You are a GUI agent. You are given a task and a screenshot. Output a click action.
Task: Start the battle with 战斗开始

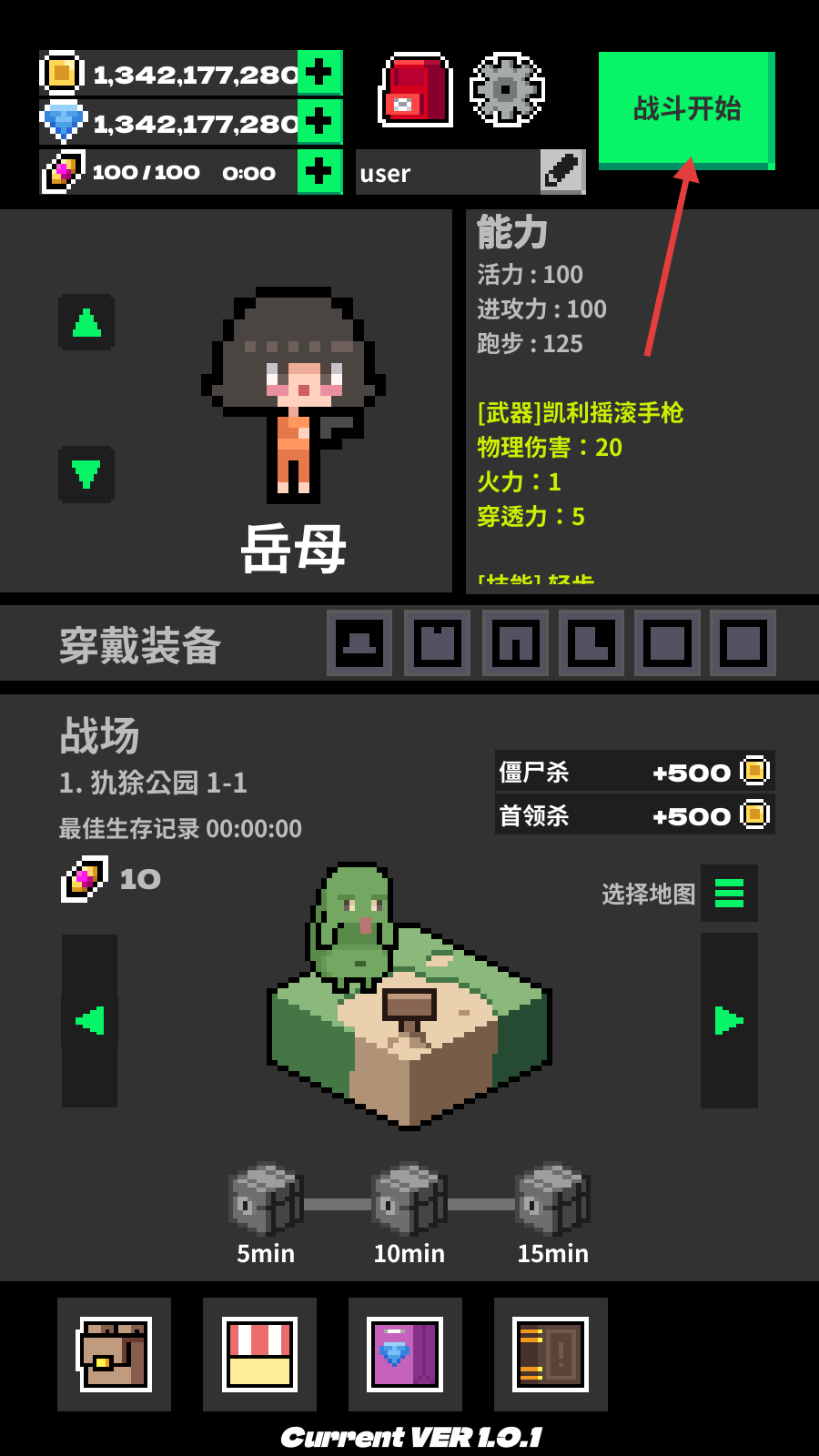[686, 109]
